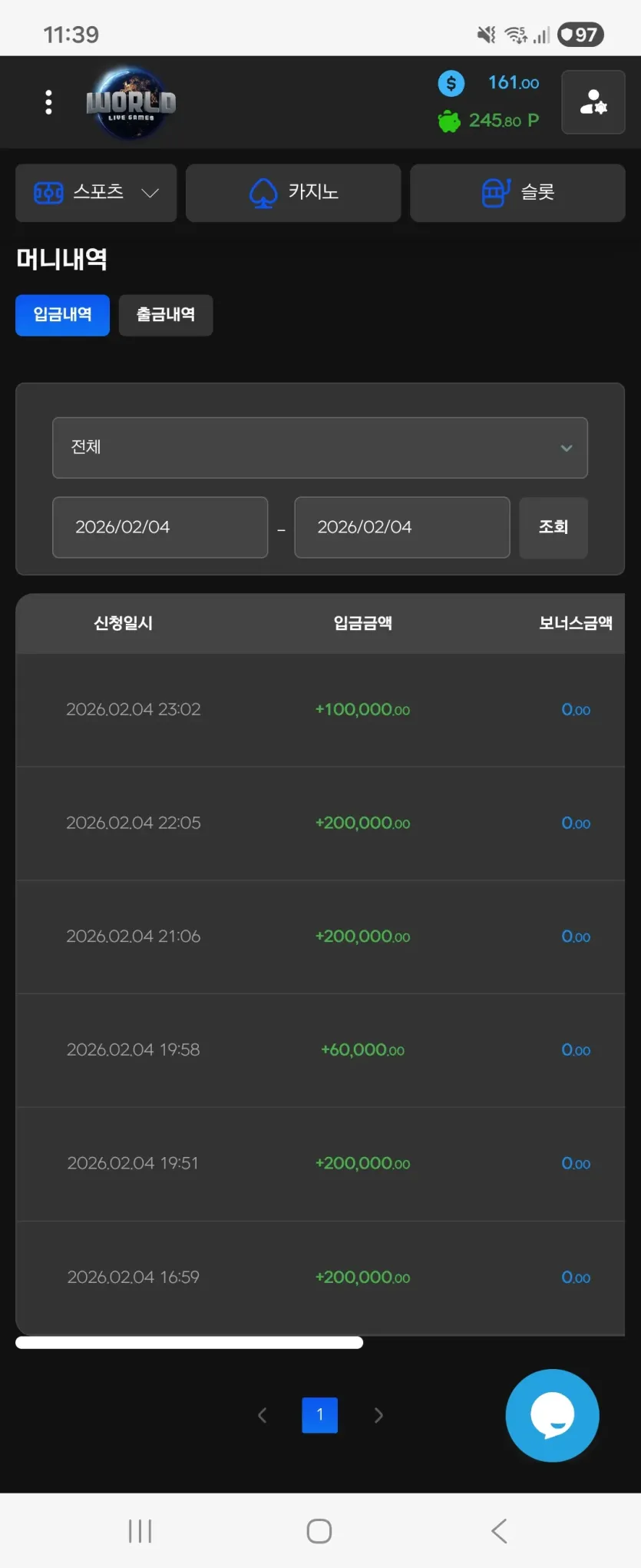Go to the 카지노 section
The height and width of the screenshot is (1568, 641).
[293, 193]
